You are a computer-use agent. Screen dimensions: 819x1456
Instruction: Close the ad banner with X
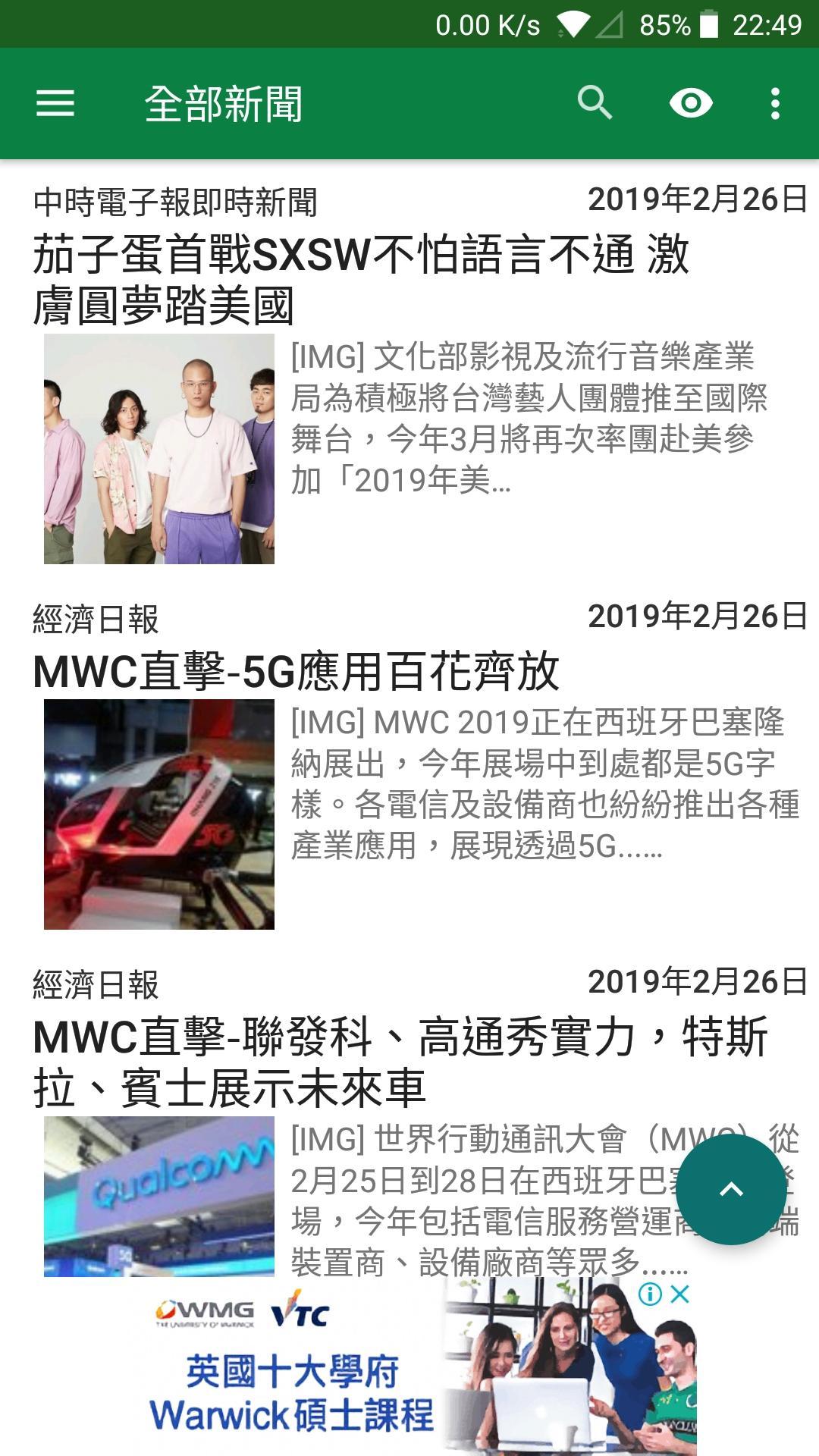680,1294
